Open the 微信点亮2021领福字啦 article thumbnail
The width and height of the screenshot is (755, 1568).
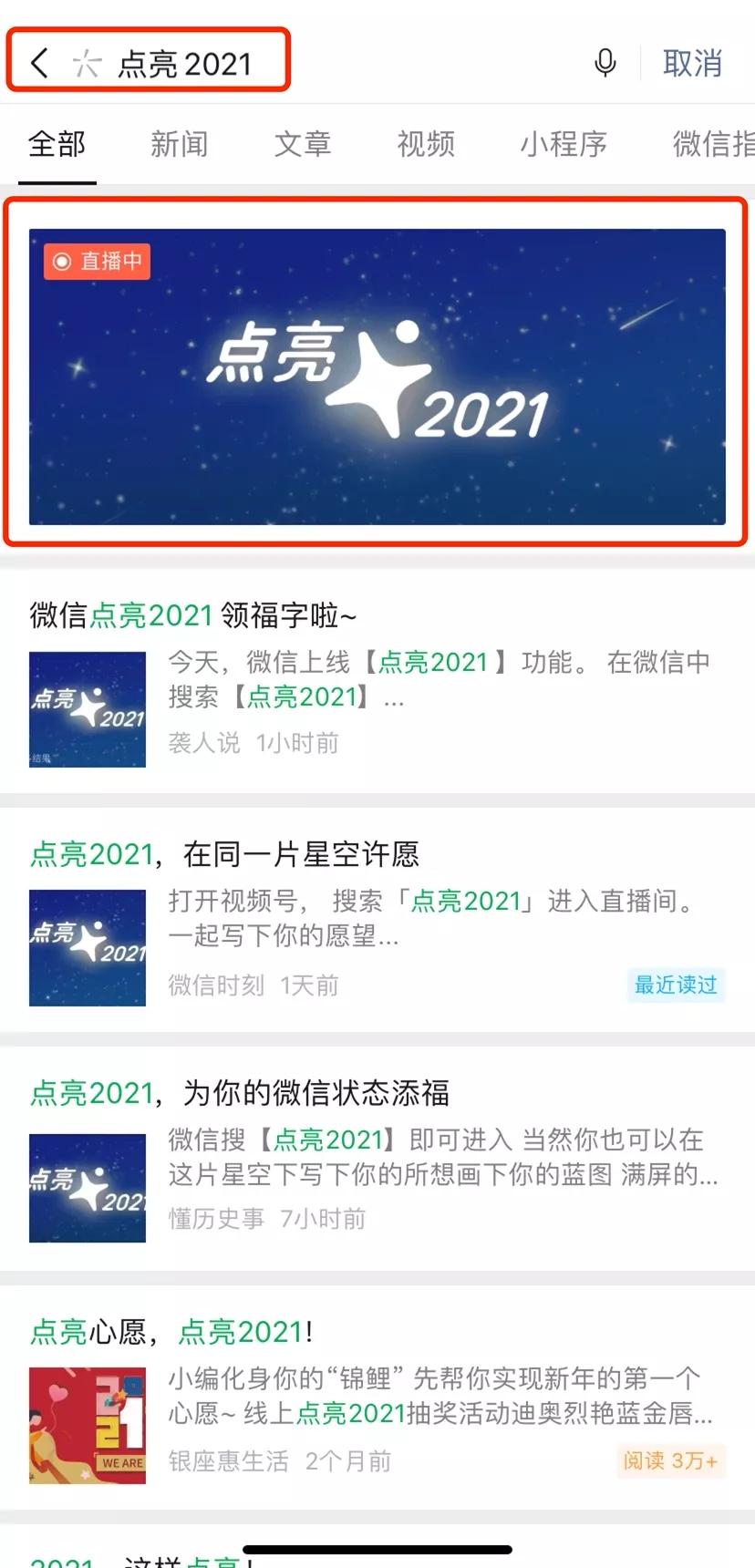[87, 709]
